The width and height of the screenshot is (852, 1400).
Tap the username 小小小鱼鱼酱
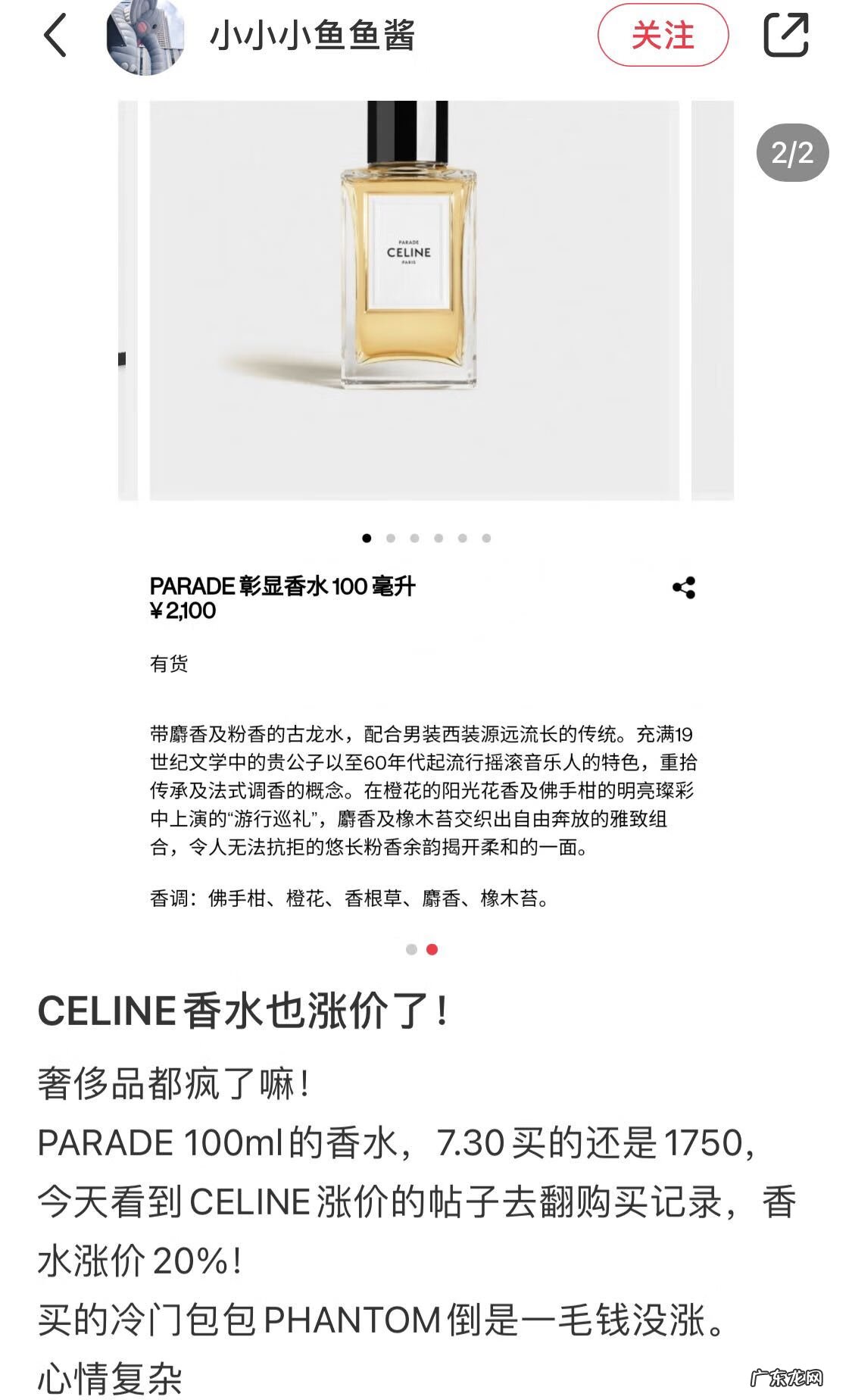coord(313,36)
